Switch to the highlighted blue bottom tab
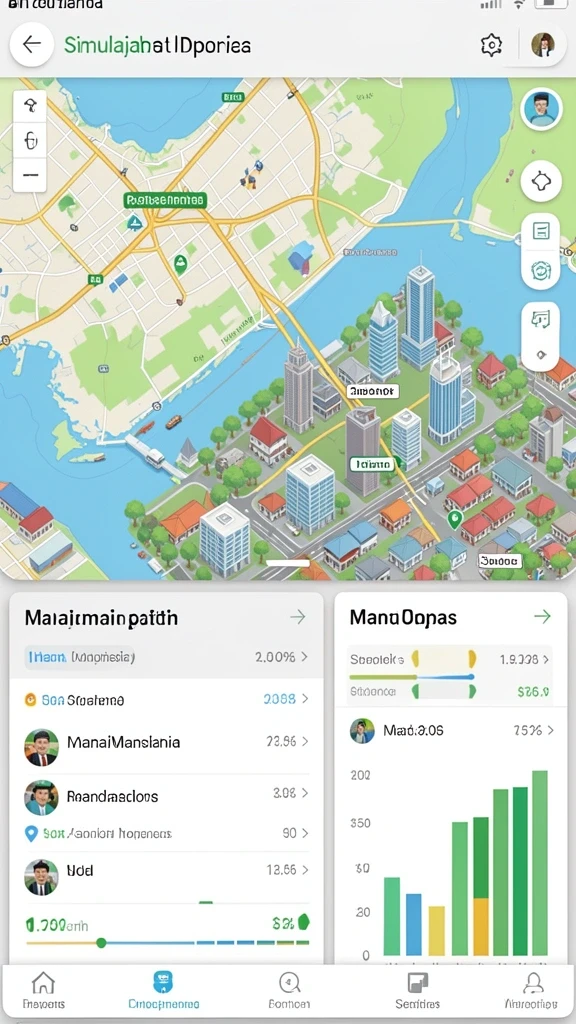The image size is (576, 1024). click(x=163, y=990)
